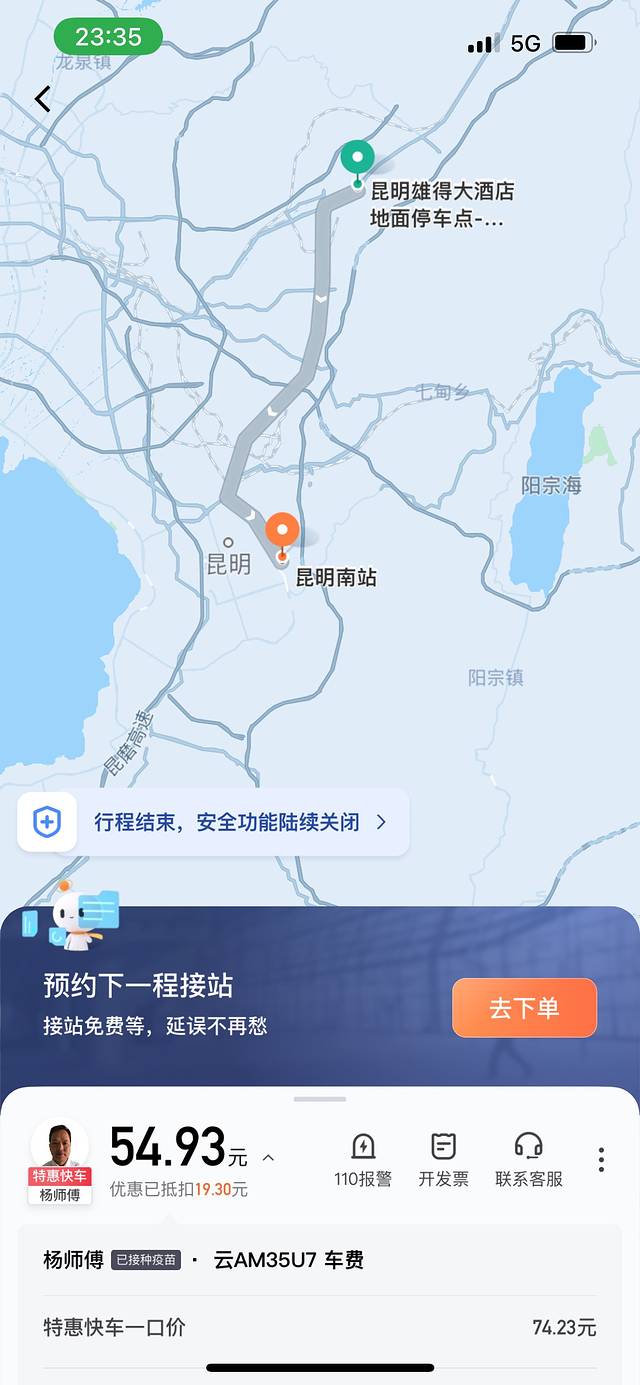This screenshot has height=1385, width=640.
Task: Tap 去下单 to book next pickup
Action: [524, 1007]
